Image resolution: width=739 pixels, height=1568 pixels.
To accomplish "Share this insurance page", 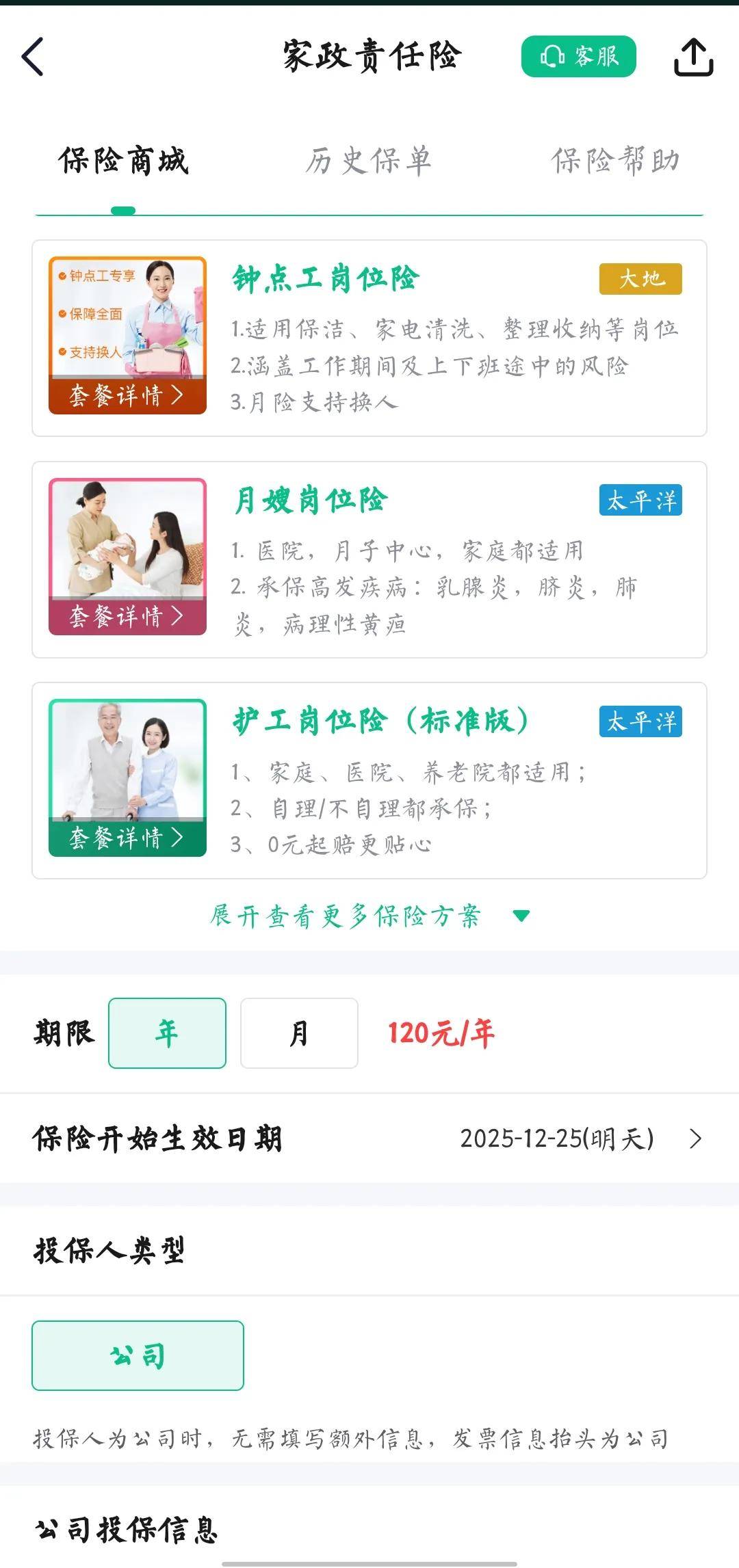I will (x=693, y=56).
